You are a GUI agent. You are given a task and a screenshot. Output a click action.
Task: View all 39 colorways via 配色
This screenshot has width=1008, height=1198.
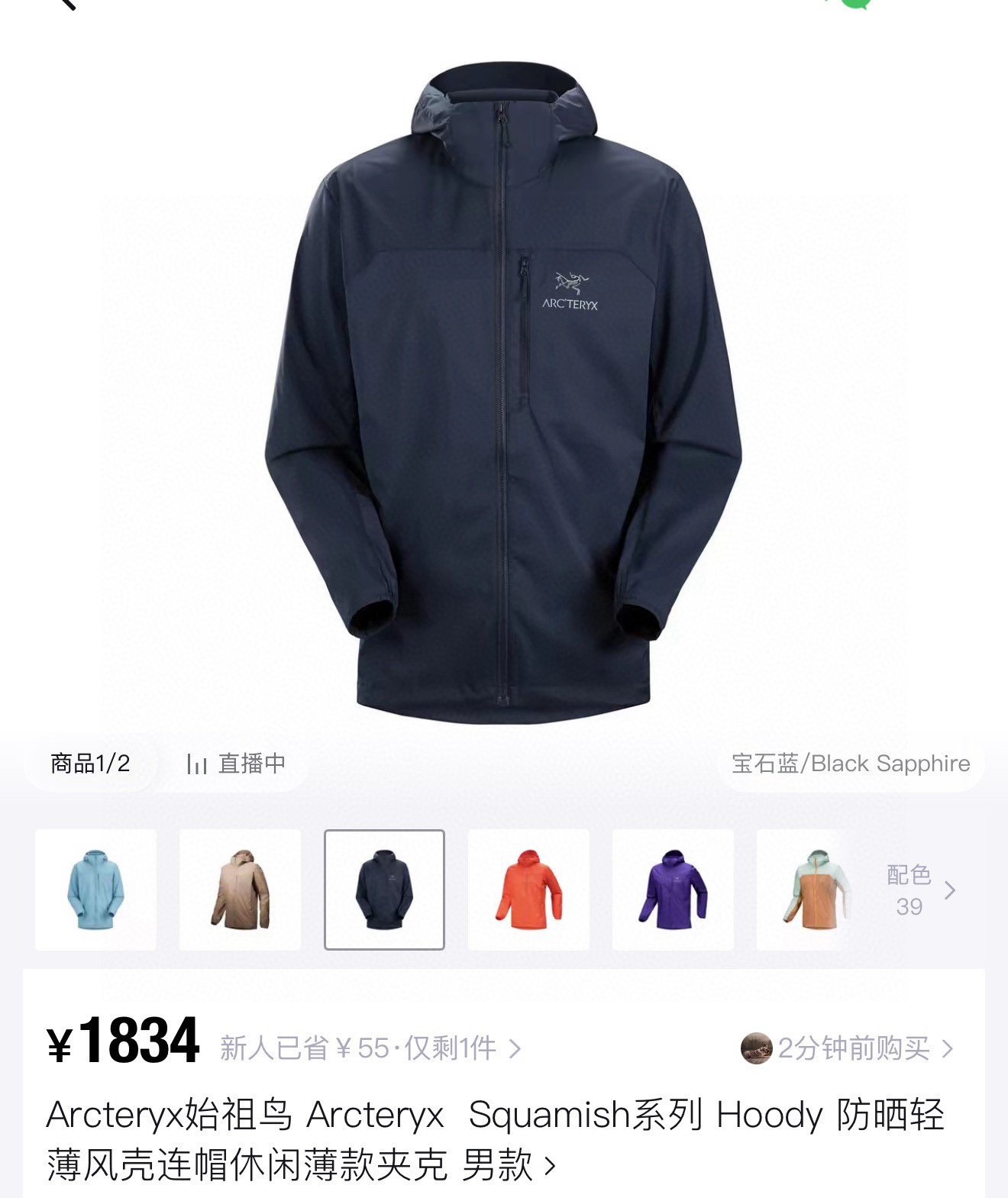(920, 890)
